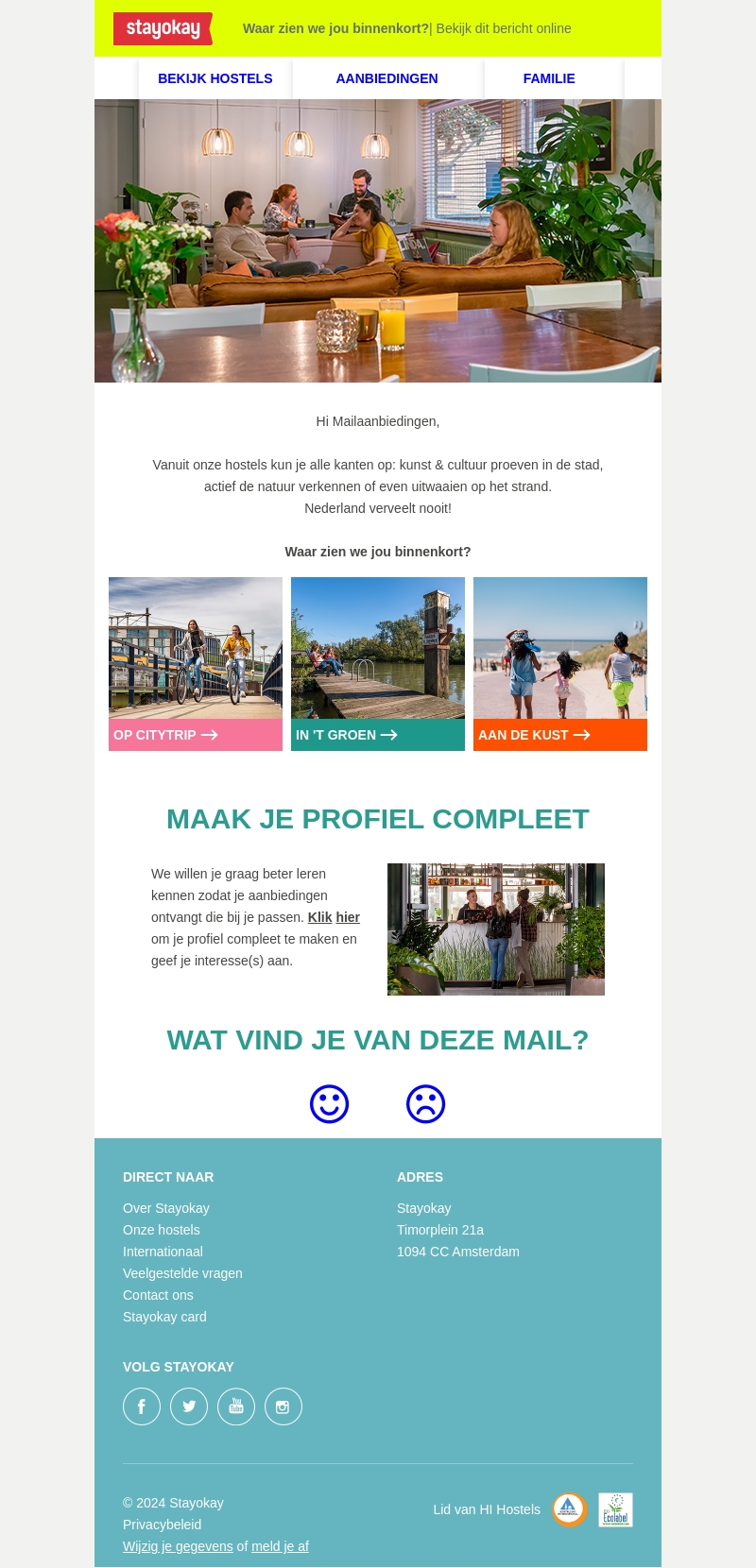Follow the 'Klik hier' profile link
The height and width of the screenshot is (1568, 756).
click(334, 917)
